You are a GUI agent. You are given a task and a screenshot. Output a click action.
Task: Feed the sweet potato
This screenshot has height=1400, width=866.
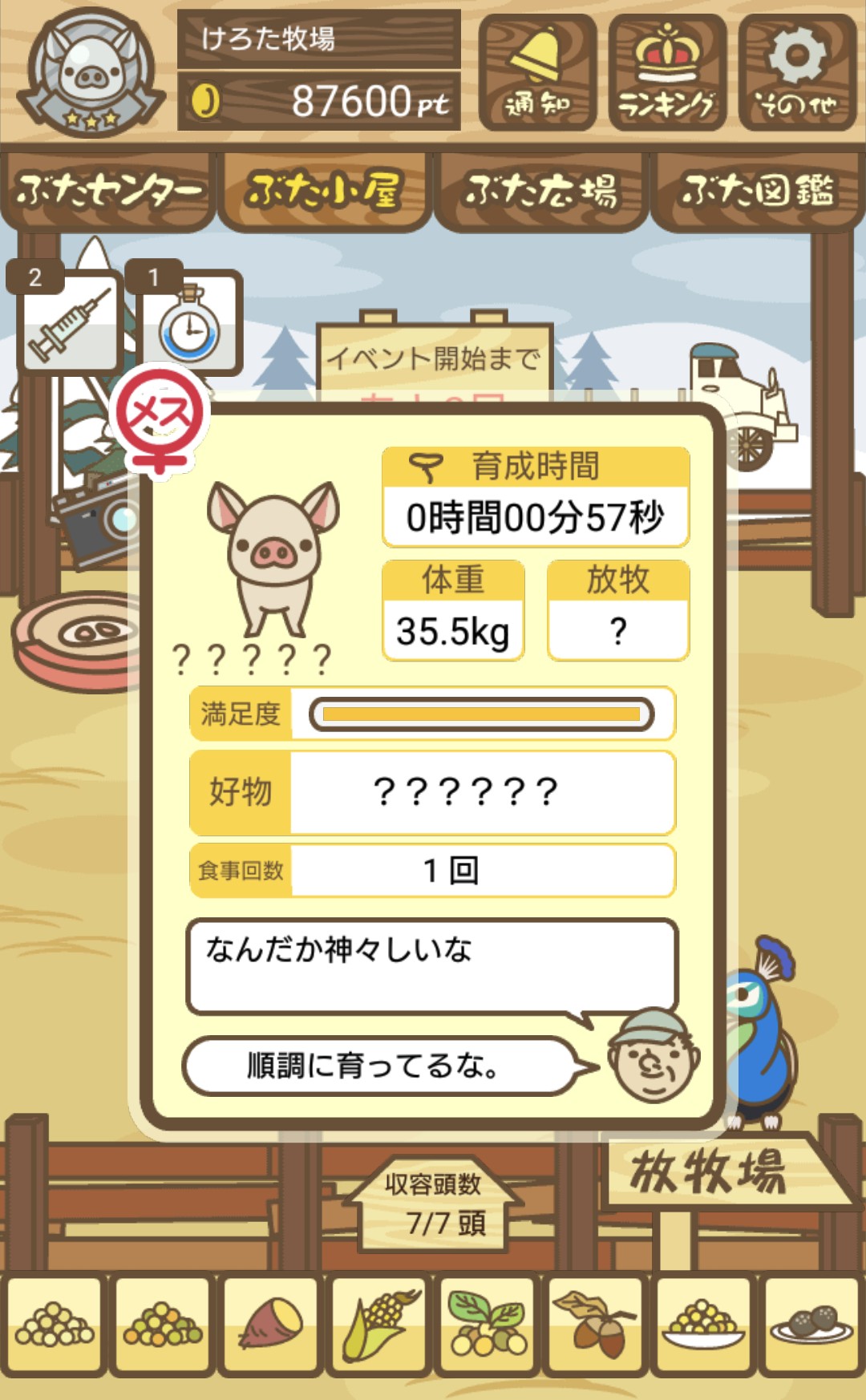coord(270,1325)
